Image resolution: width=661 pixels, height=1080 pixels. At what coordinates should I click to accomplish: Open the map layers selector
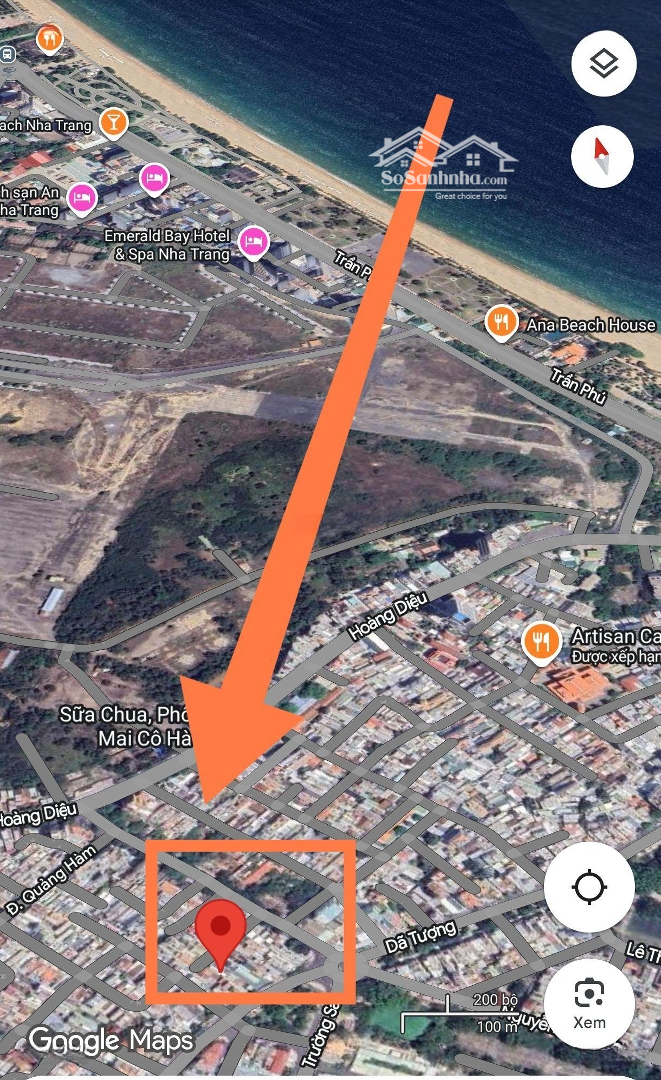point(604,64)
